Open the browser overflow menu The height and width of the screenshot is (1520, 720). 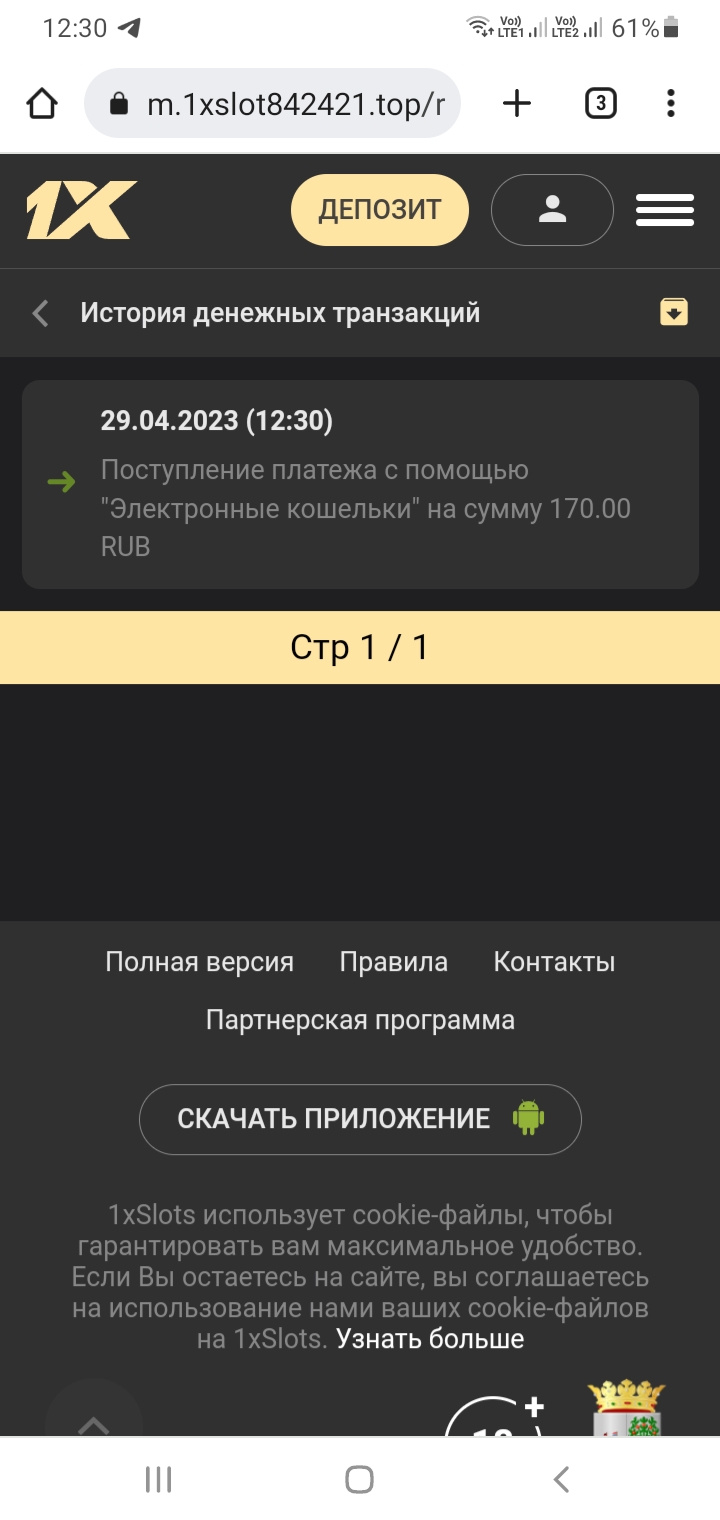click(x=671, y=104)
